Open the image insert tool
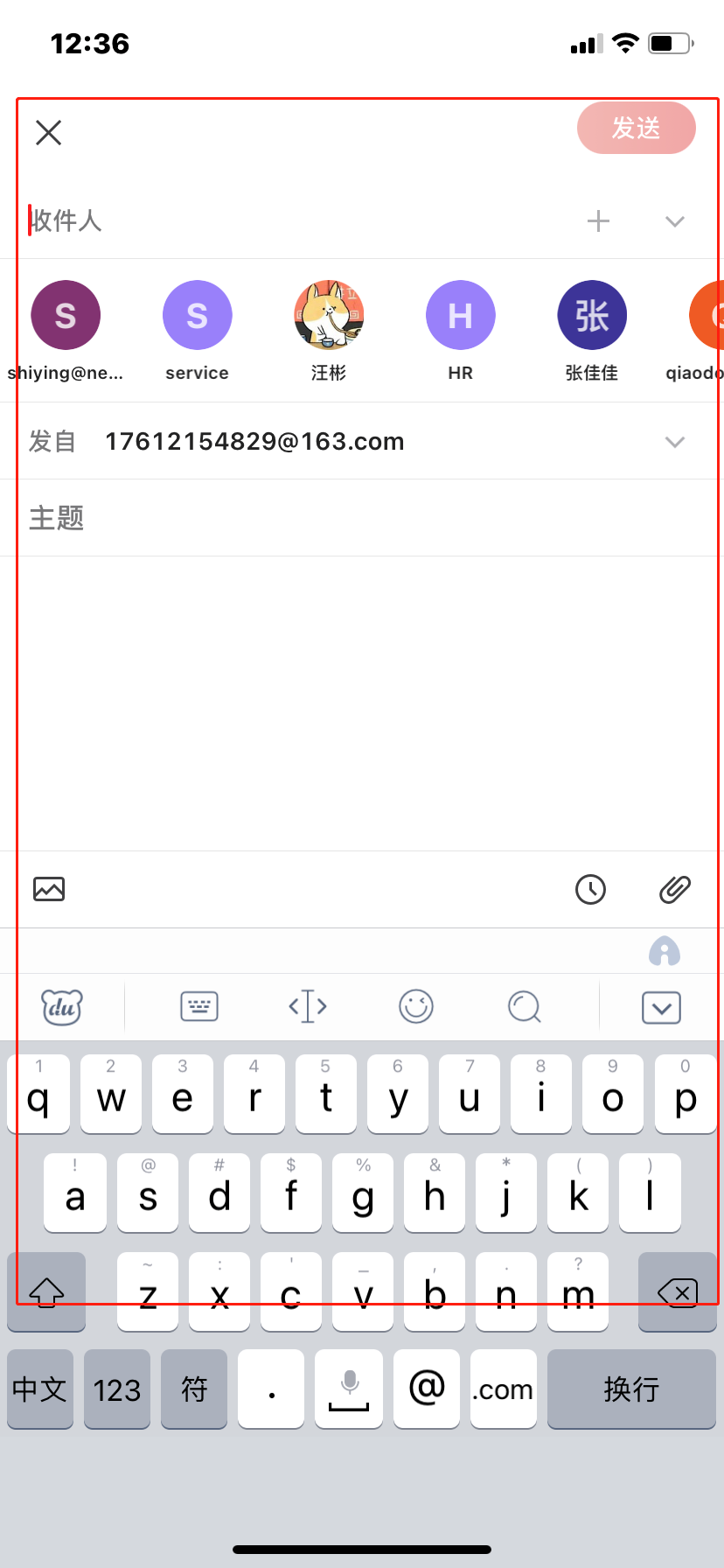Screen dimensions: 724x1568 (49, 888)
